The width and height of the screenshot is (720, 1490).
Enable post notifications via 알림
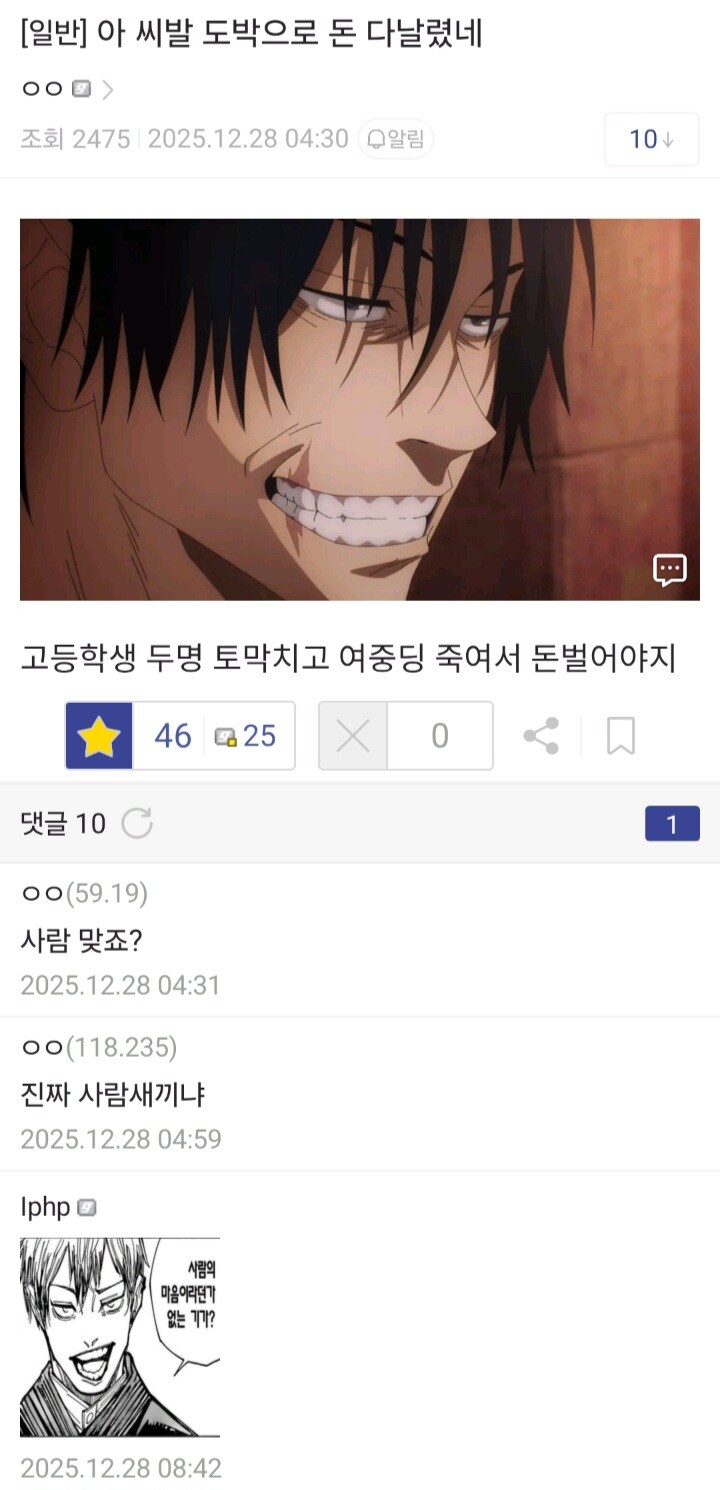tap(394, 140)
